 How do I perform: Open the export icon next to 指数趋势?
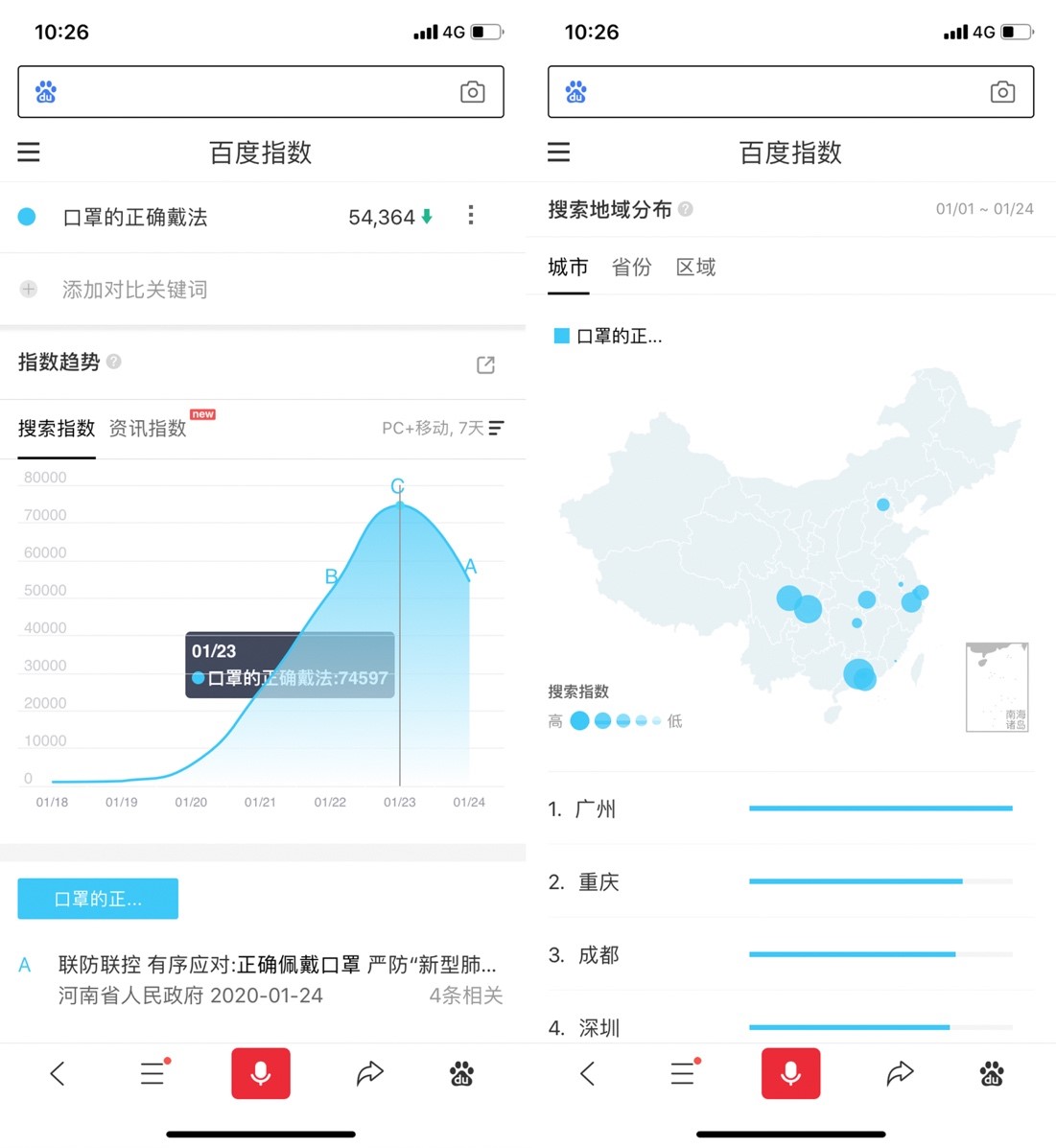point(485,364)
